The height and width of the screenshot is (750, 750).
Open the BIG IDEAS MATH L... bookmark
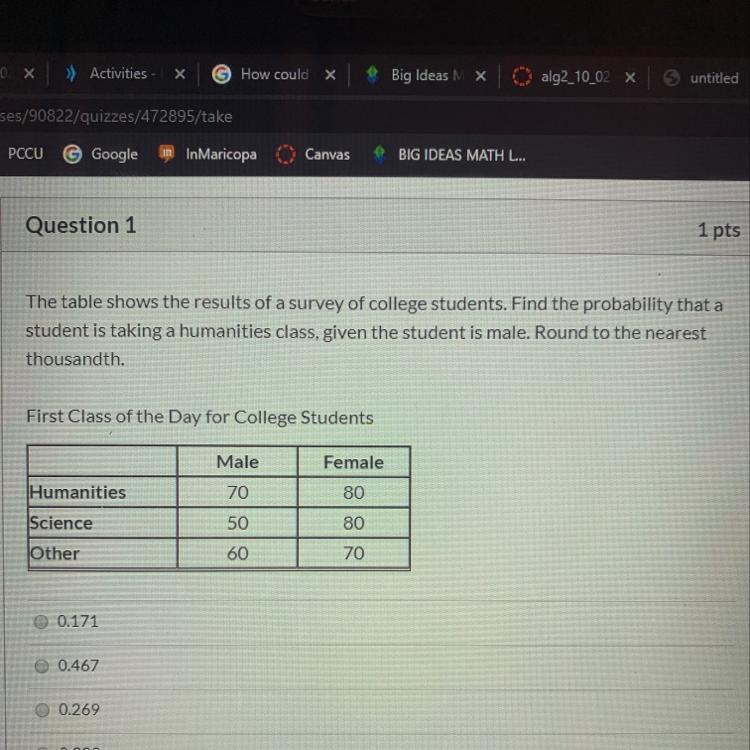tap(450, 155)
